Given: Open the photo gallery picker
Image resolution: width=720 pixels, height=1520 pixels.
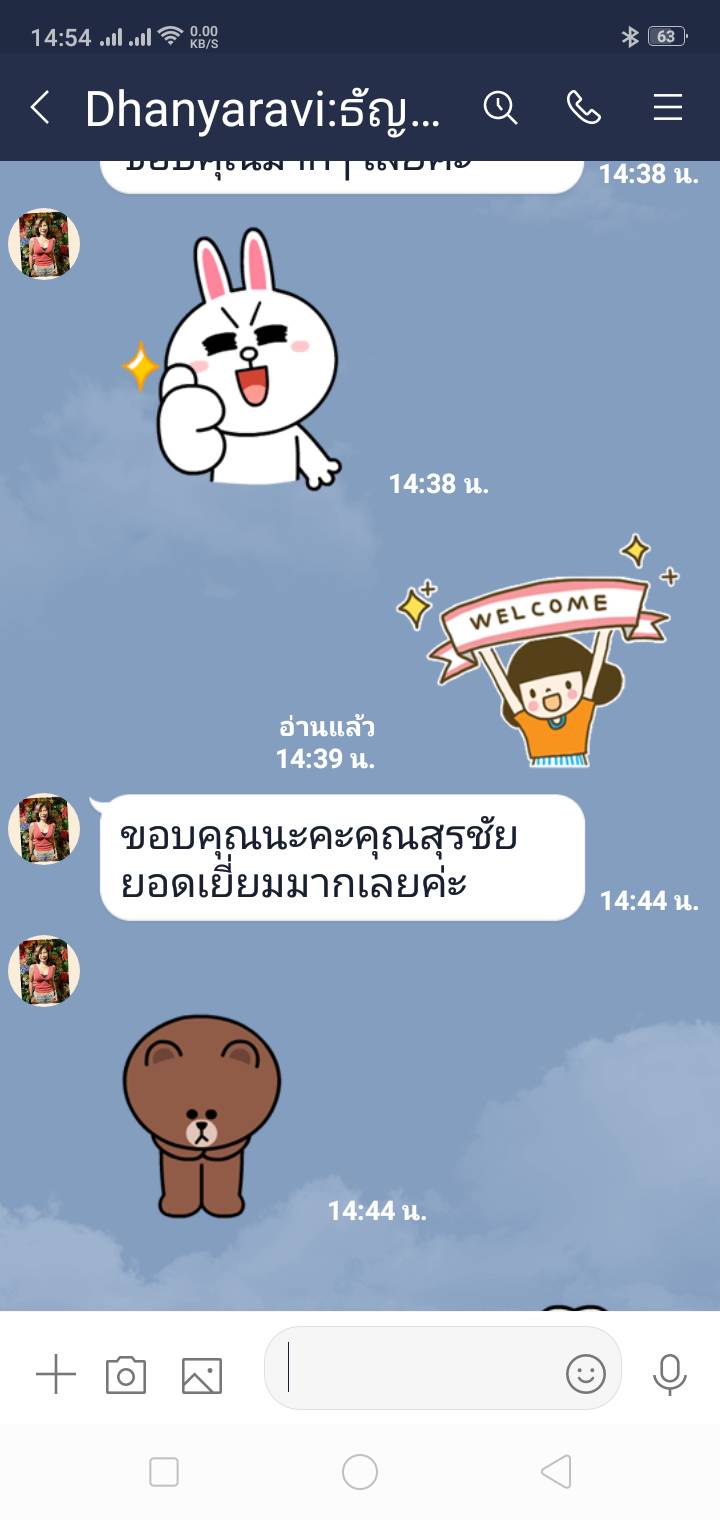Looking at the screenshot, I should coord(202,1375).
